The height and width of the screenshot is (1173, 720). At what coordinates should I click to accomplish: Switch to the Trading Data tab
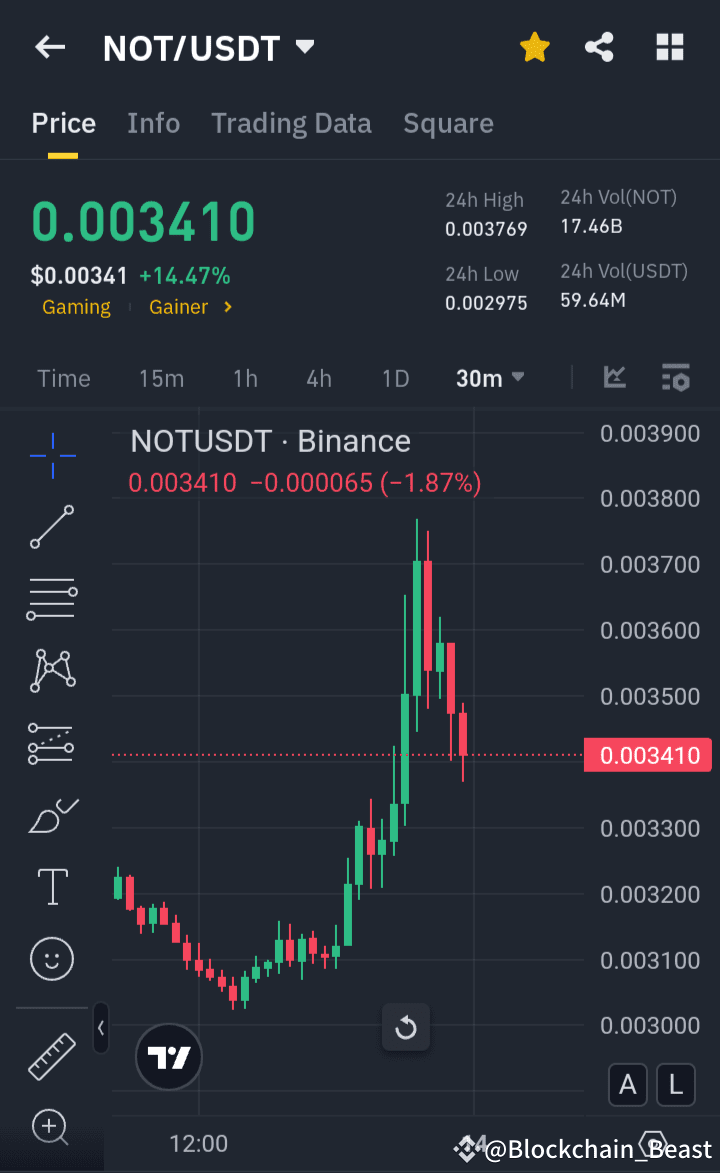(x=291, y=123)
